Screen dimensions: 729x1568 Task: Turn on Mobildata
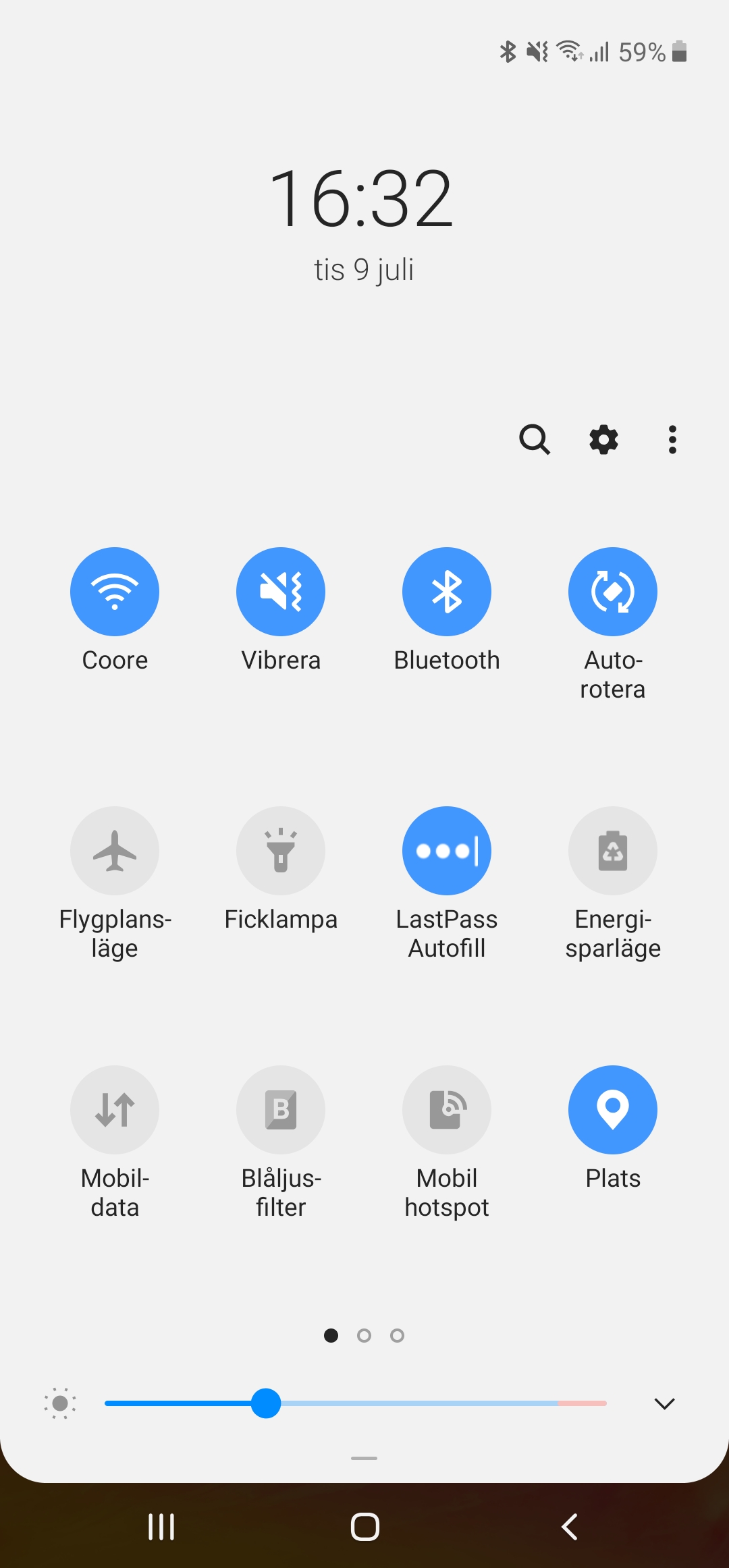(x=115, y=1110)
